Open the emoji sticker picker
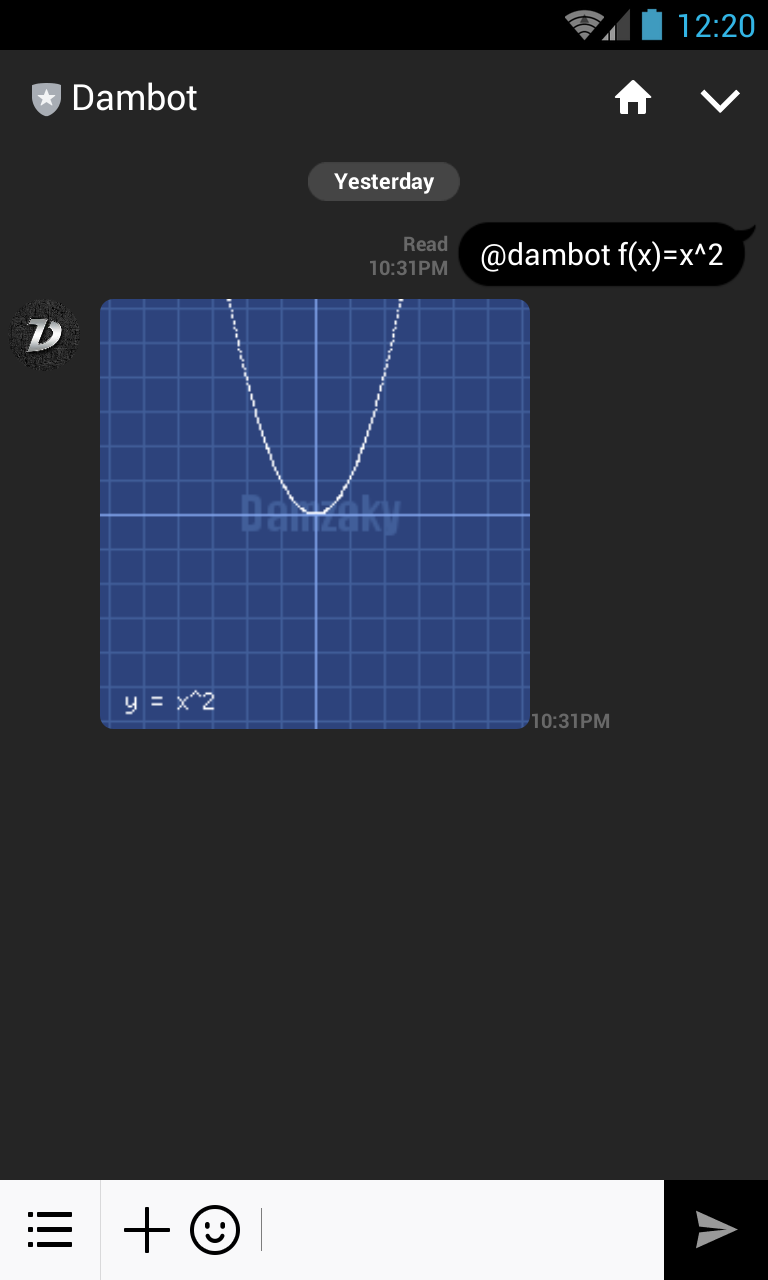768x1280 pixels. click(215, 1229)
